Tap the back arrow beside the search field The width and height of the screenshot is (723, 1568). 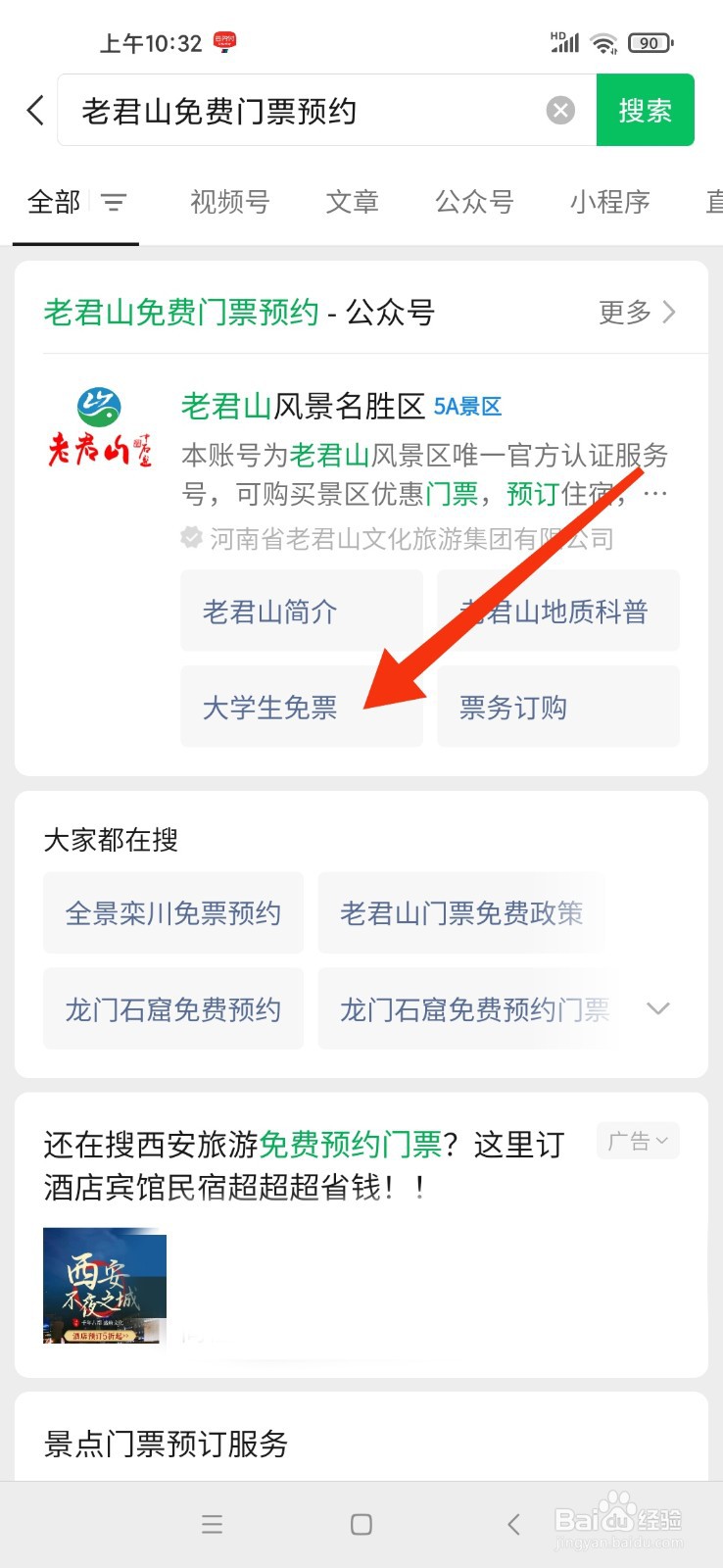click(x=35, y=110)
